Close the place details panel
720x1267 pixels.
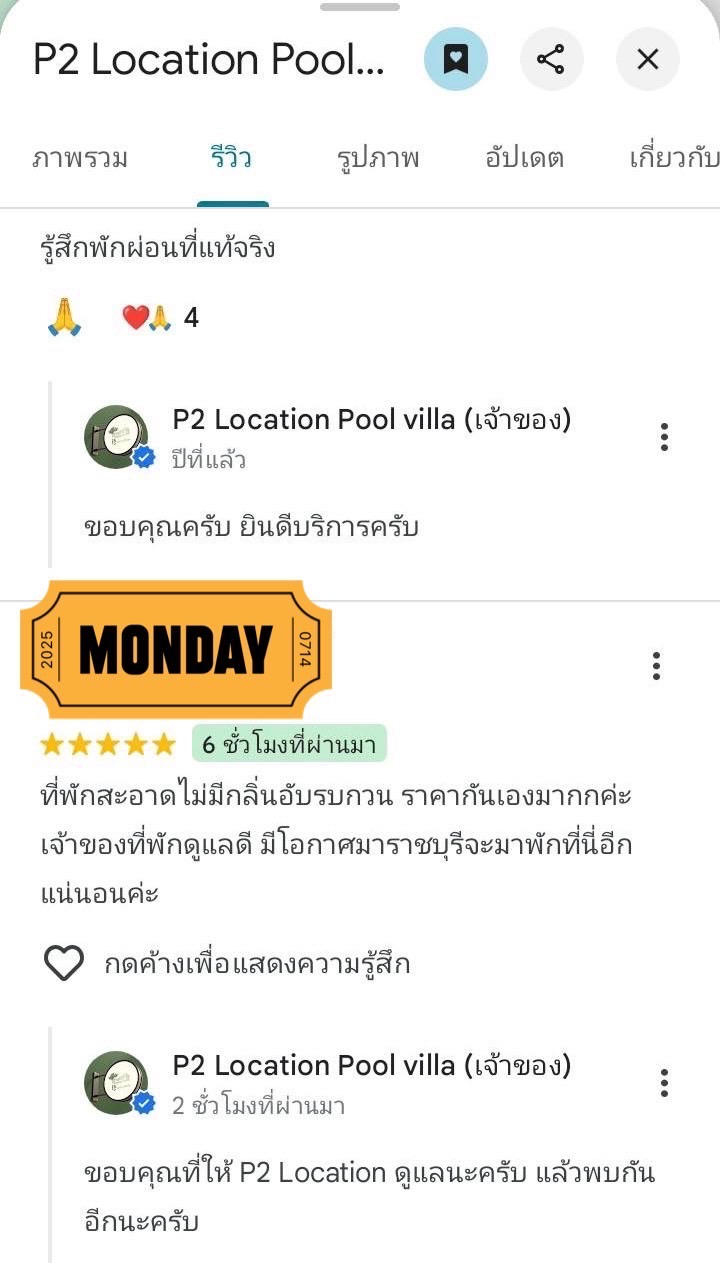tap(647, 59)
